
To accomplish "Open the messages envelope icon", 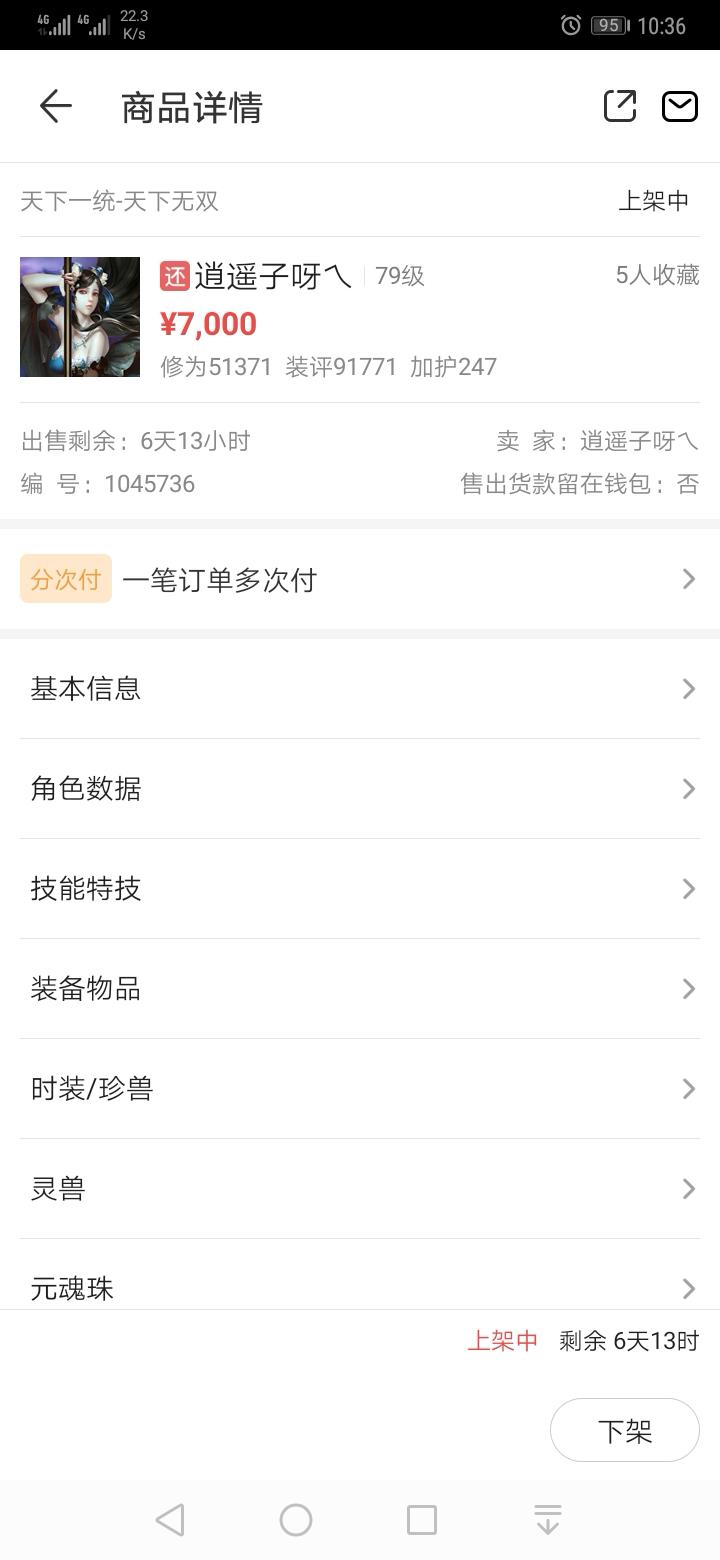I will [x=680, y=106].
